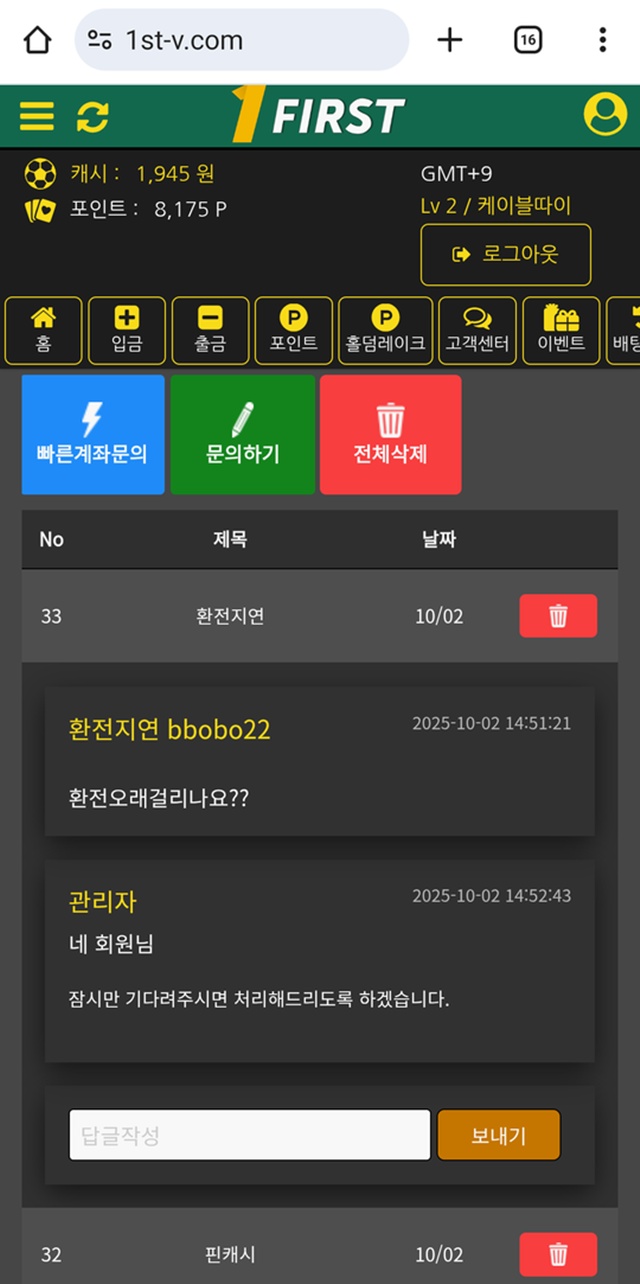This screenshot has height=1284, width=640.
Task: Tap the yellow refresh icon
Action: pos(92,117)
